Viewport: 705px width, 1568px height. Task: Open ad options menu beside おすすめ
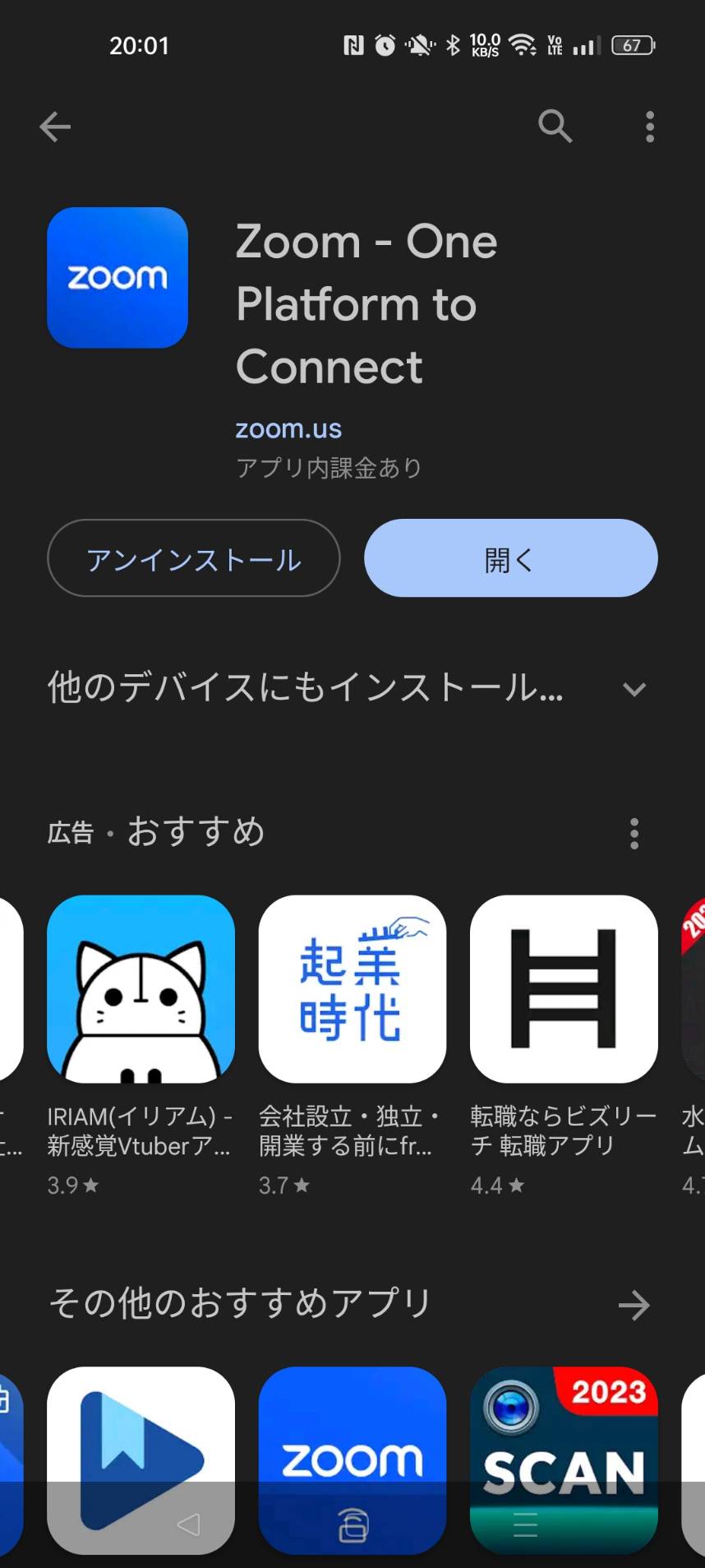pyautogui.click(x=634, y=833)
